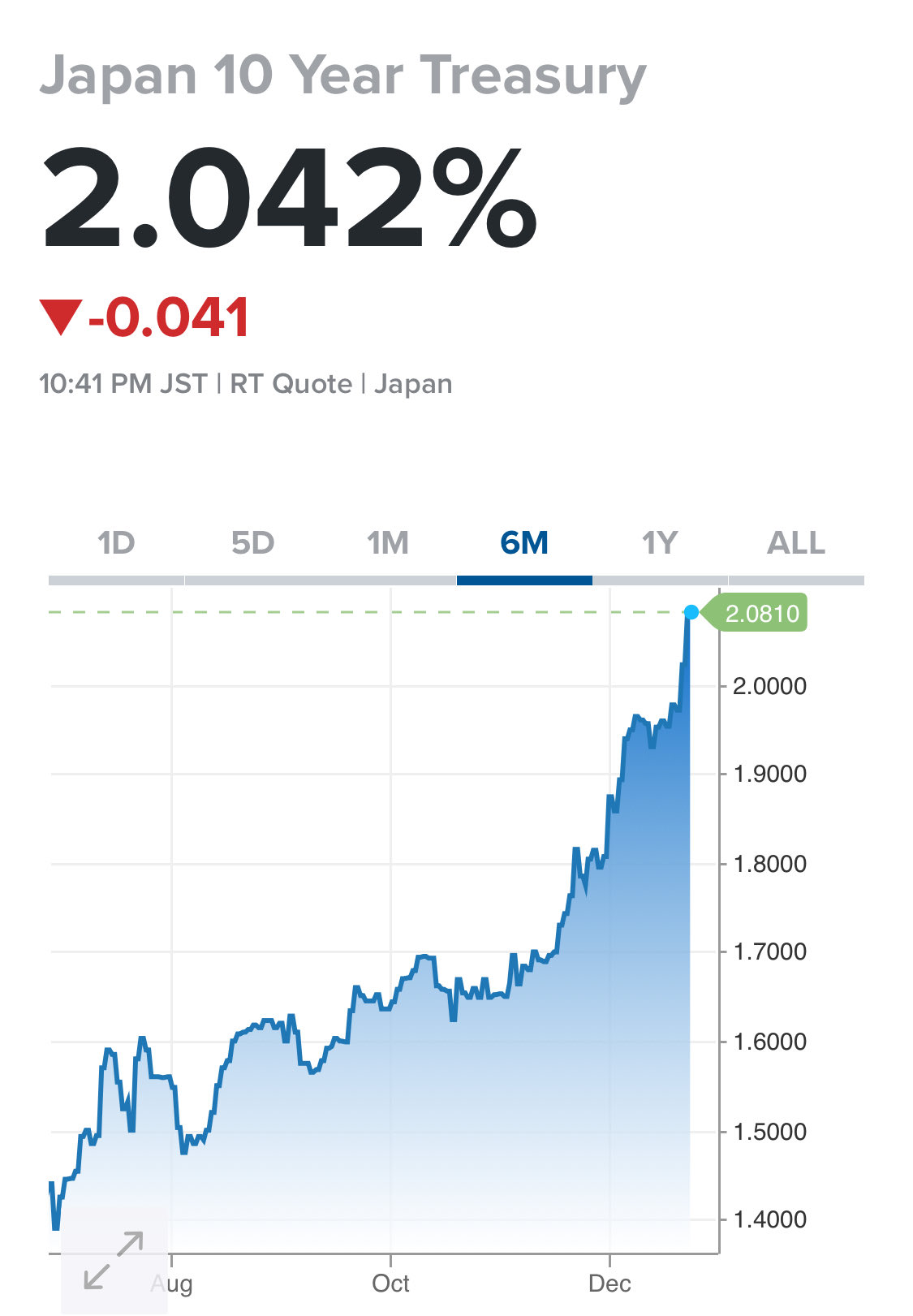Show the 1M chart view
Screen dimensions: 913x1316
click(388, 543)
